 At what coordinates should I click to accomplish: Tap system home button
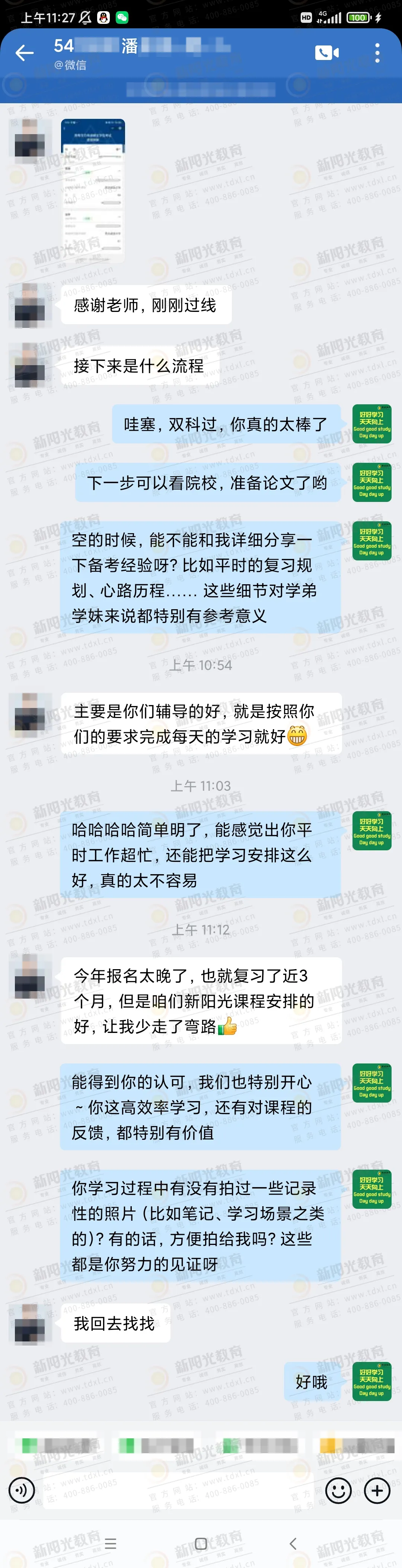point(201,1543)
